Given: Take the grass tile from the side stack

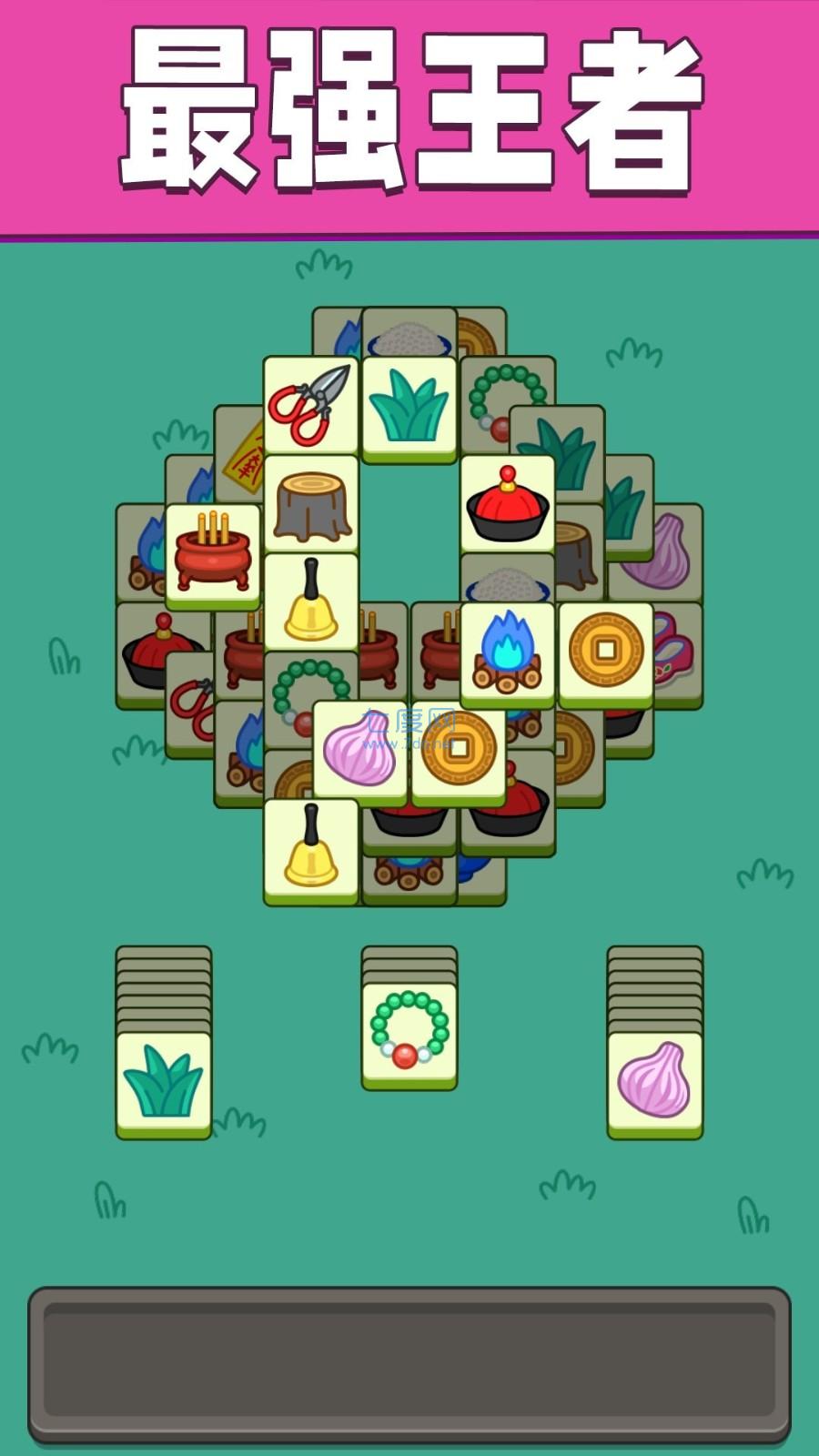Looking at the screenshot, I should [164, 1081].
